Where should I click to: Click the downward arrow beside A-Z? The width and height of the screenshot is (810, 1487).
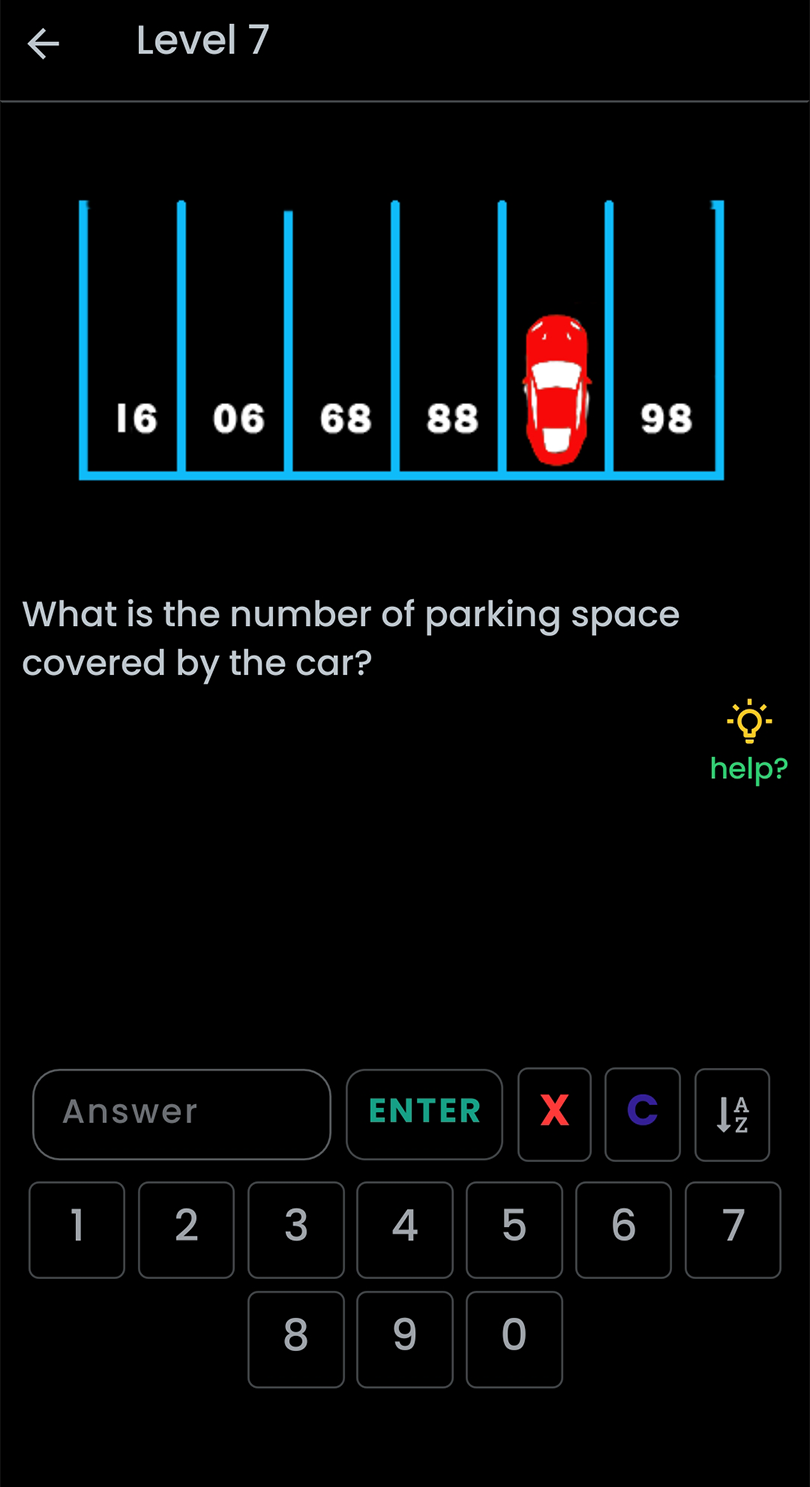[724, 1114]
